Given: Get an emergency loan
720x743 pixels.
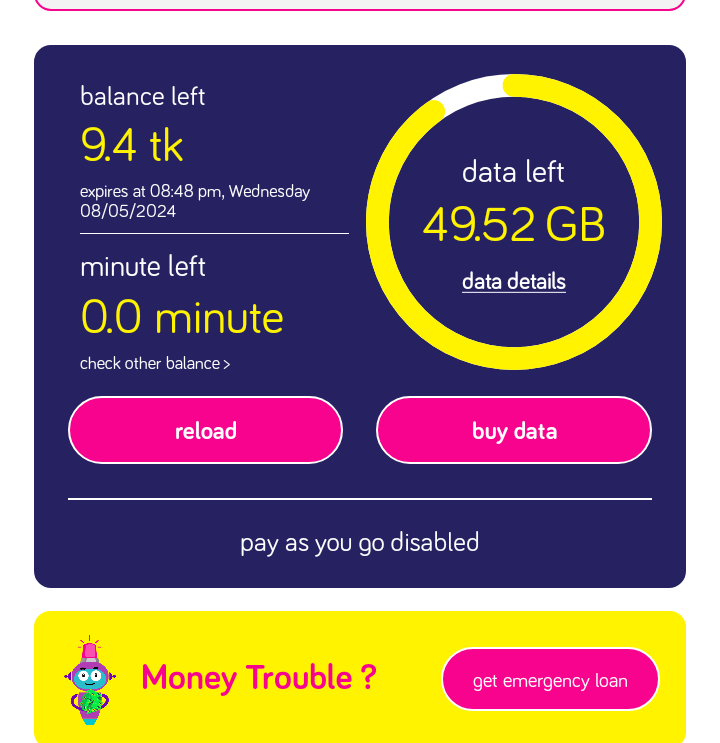Looking at the screenshot, I should pos(550,680).
